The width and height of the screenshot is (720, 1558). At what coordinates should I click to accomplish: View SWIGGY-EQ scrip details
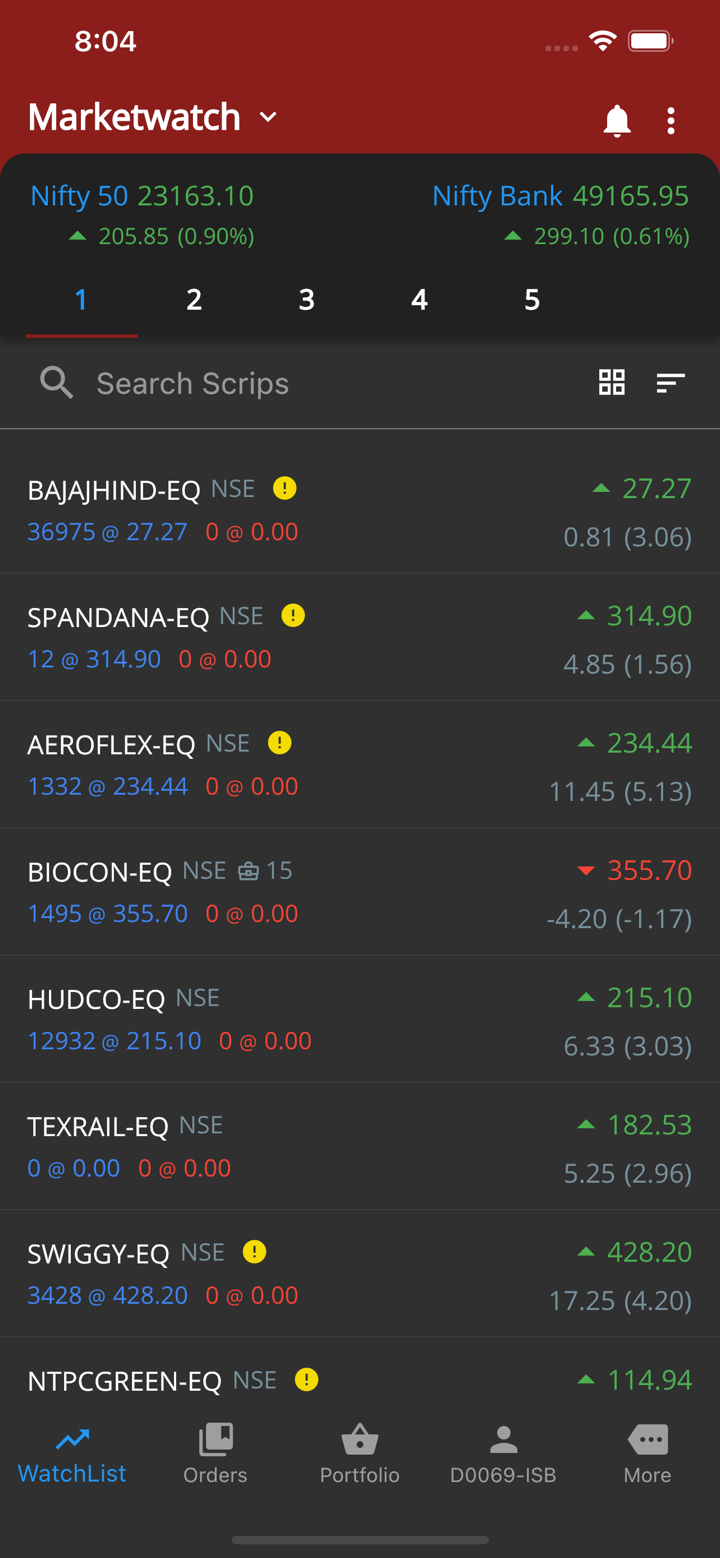point(360,1273)
